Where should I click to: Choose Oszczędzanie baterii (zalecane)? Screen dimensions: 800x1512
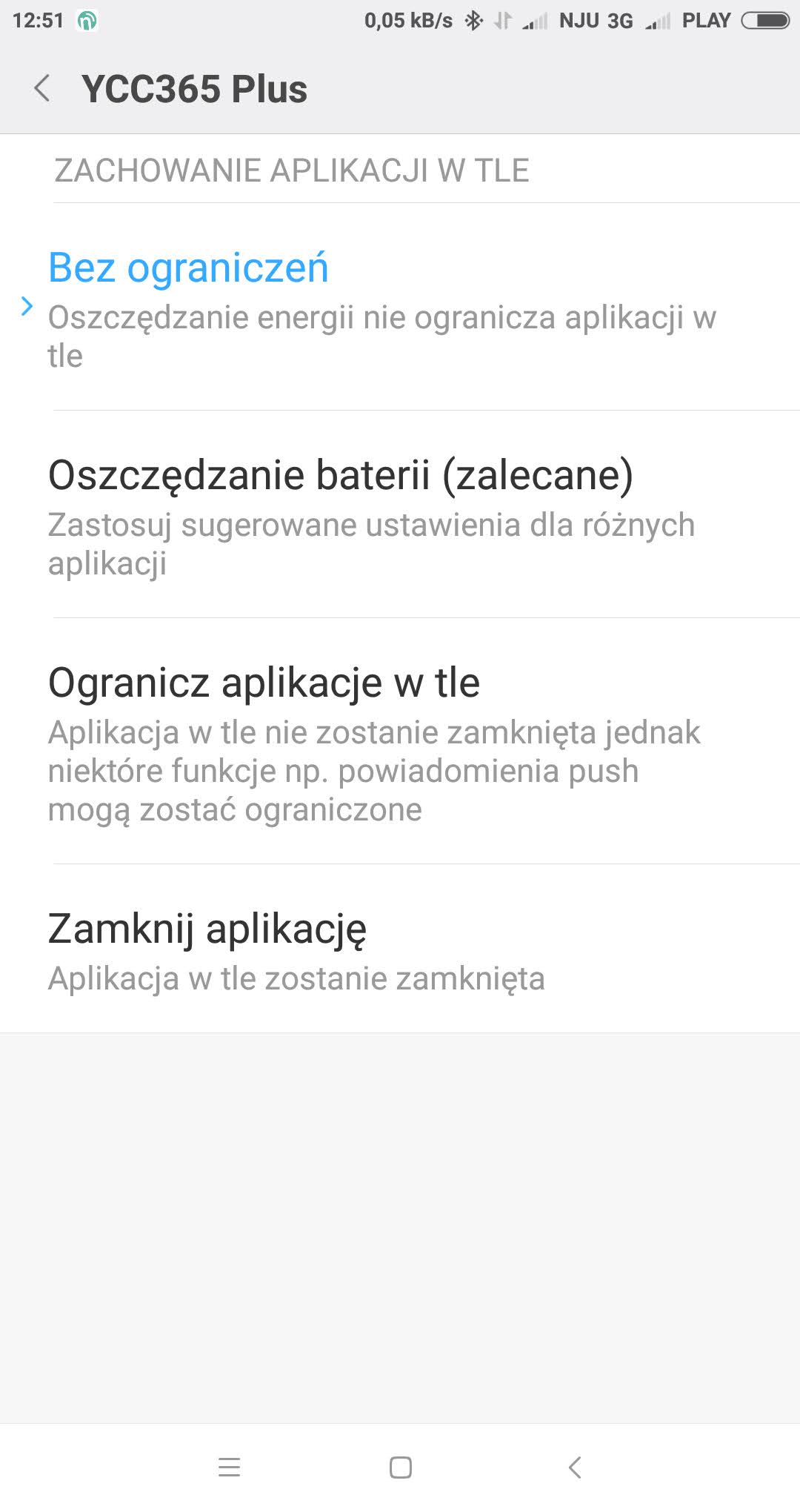tap(400, 514)
